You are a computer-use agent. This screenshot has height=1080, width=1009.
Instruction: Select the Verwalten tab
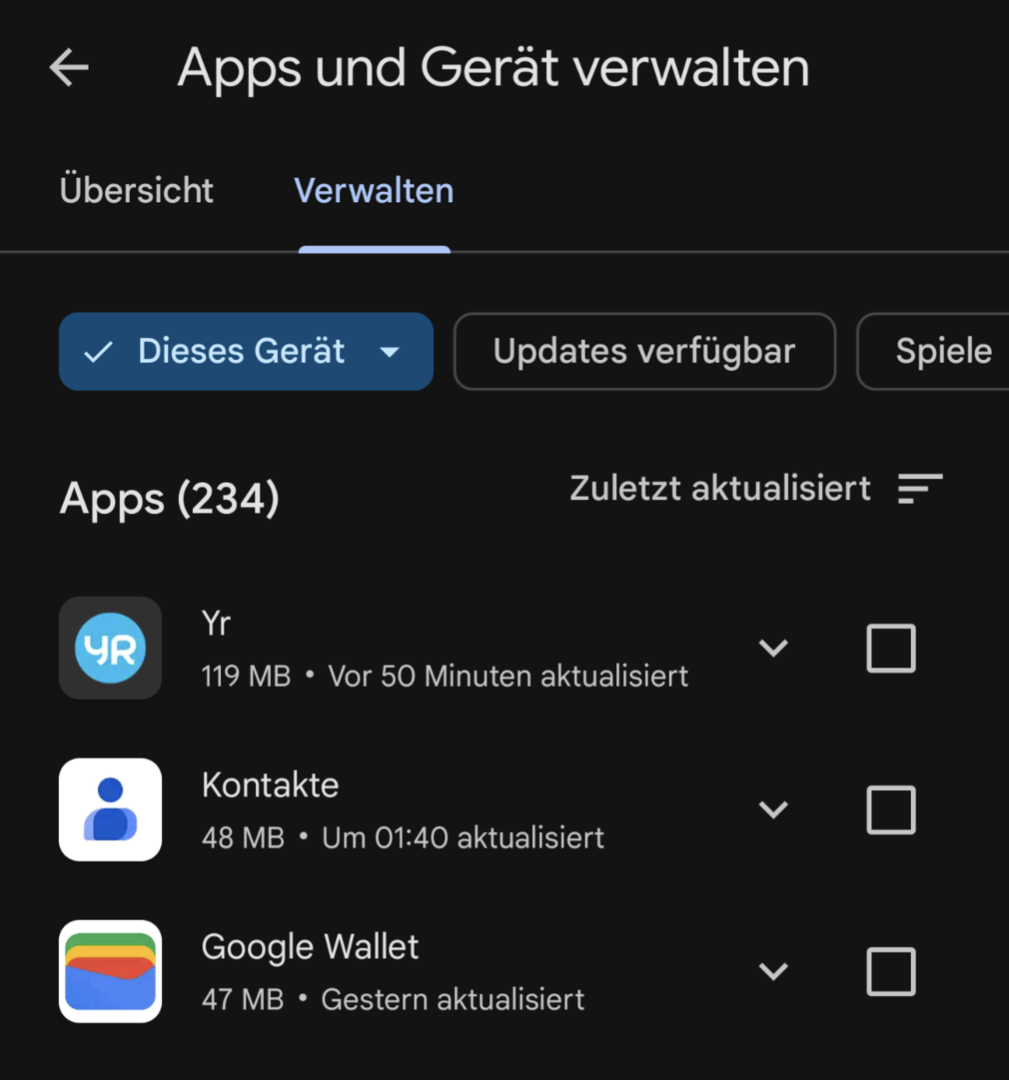point(373,190)
